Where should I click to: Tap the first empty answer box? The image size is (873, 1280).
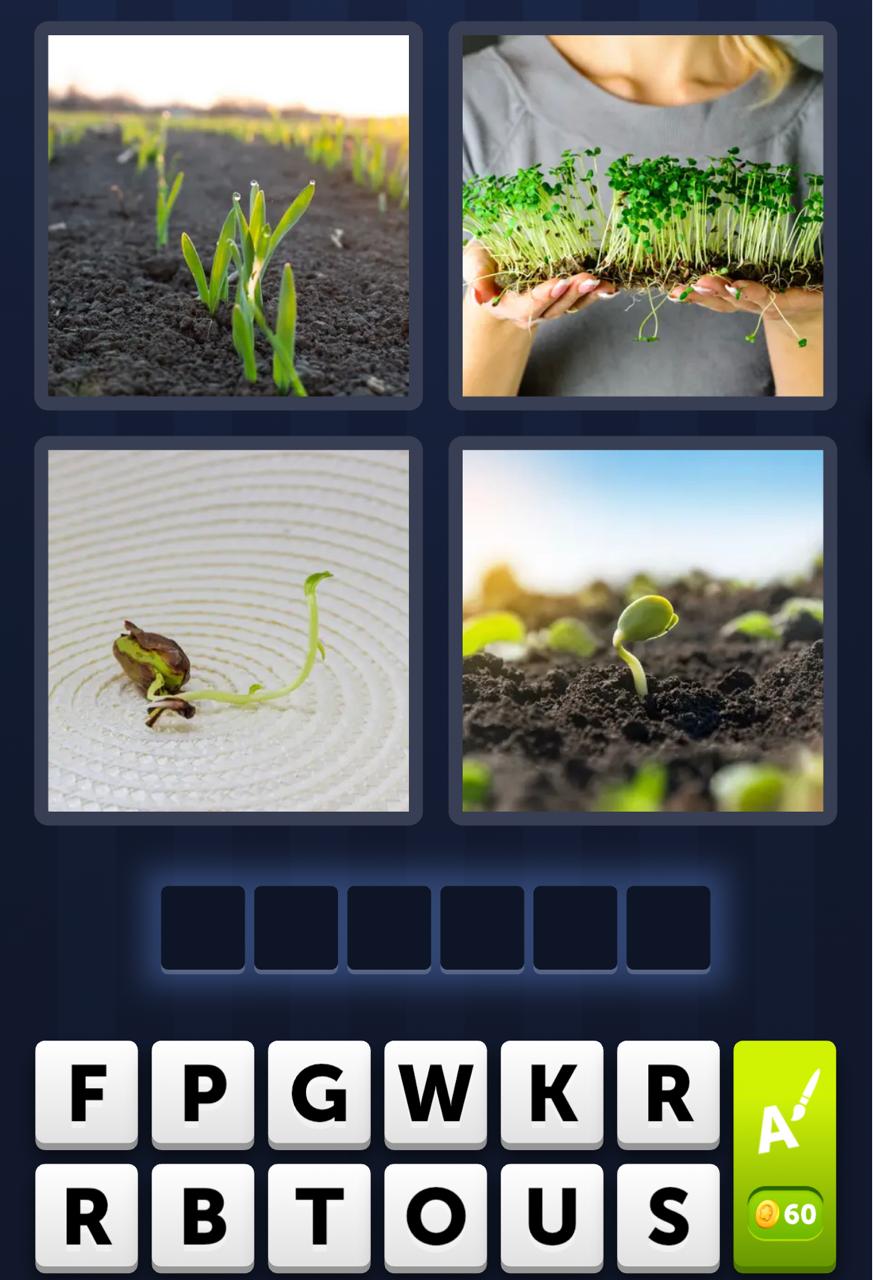(203, 926)
